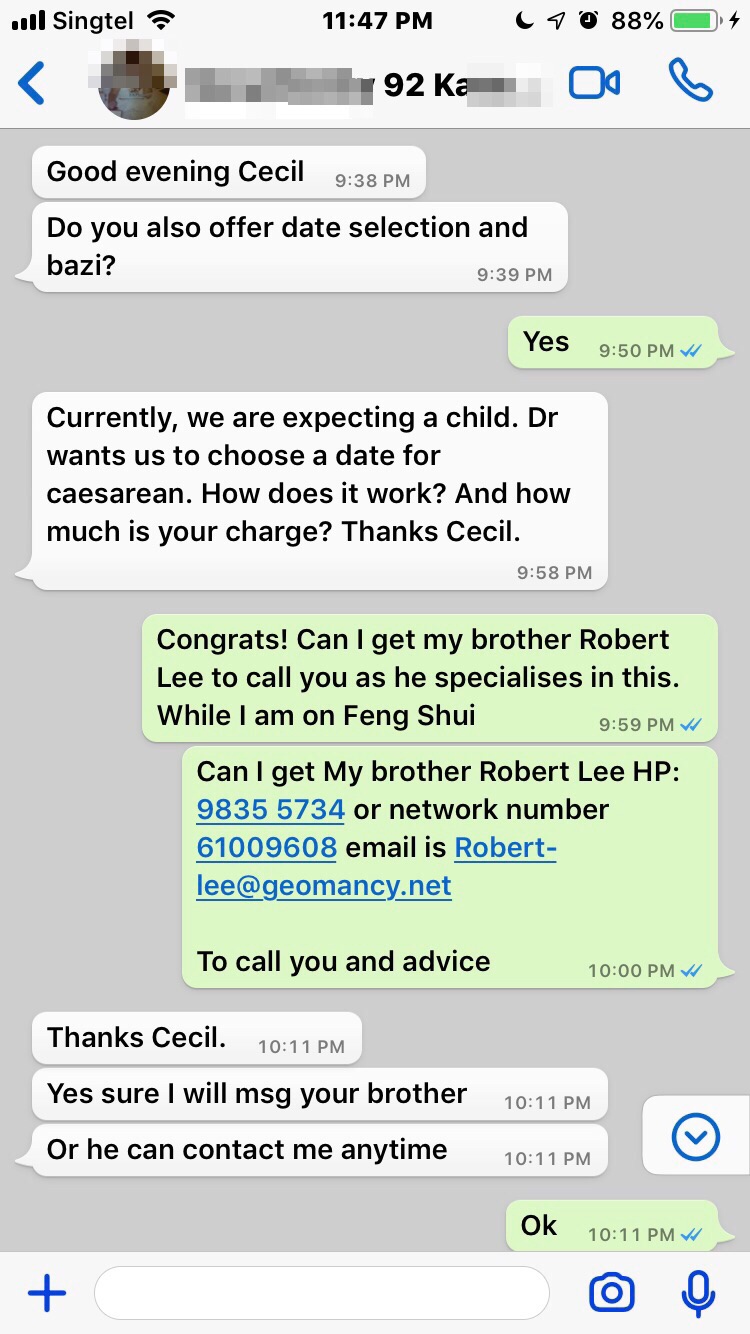The height and width of the screenshot is (1334, 750).
Task: Start a video call with this contact
Action: pos(594,83)
